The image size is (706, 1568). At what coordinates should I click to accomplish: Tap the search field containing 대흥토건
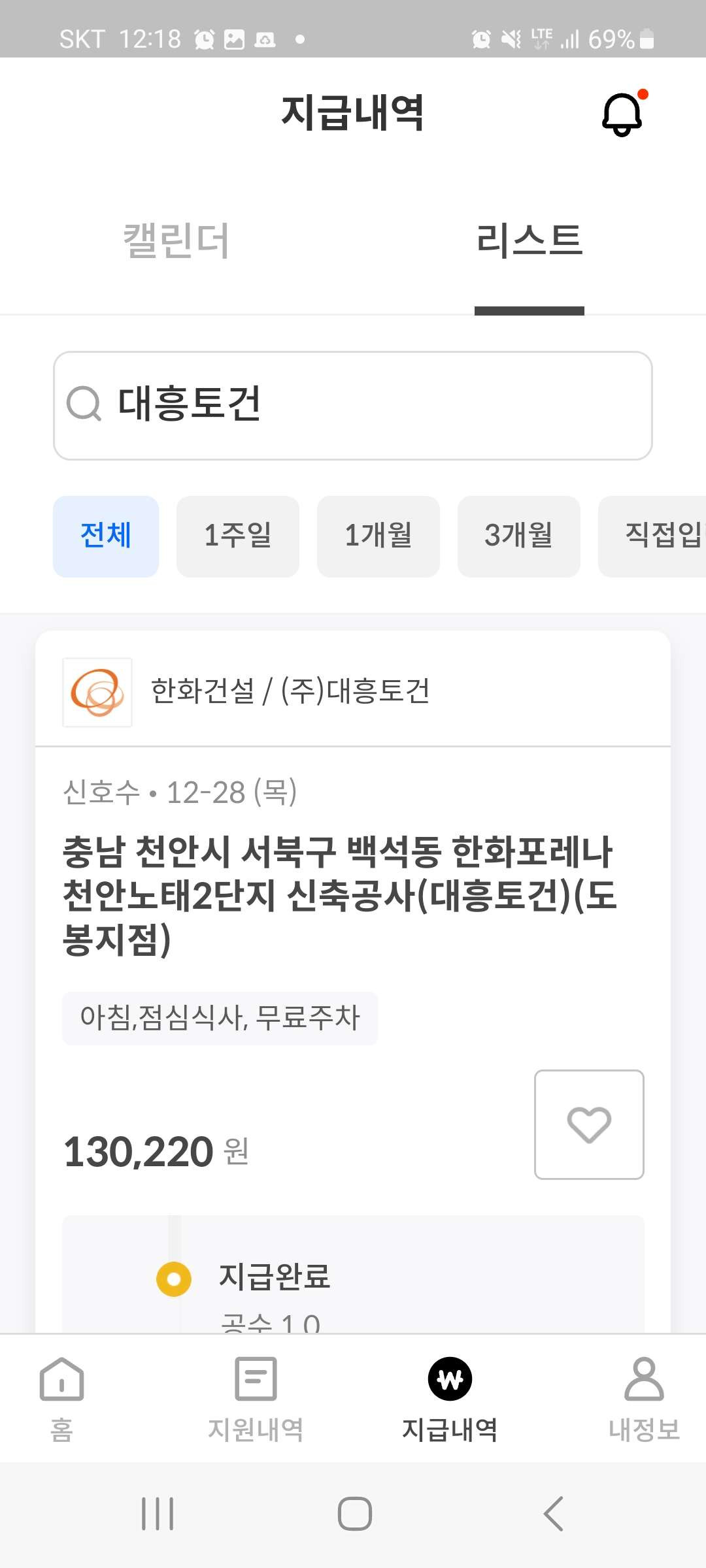353,406
